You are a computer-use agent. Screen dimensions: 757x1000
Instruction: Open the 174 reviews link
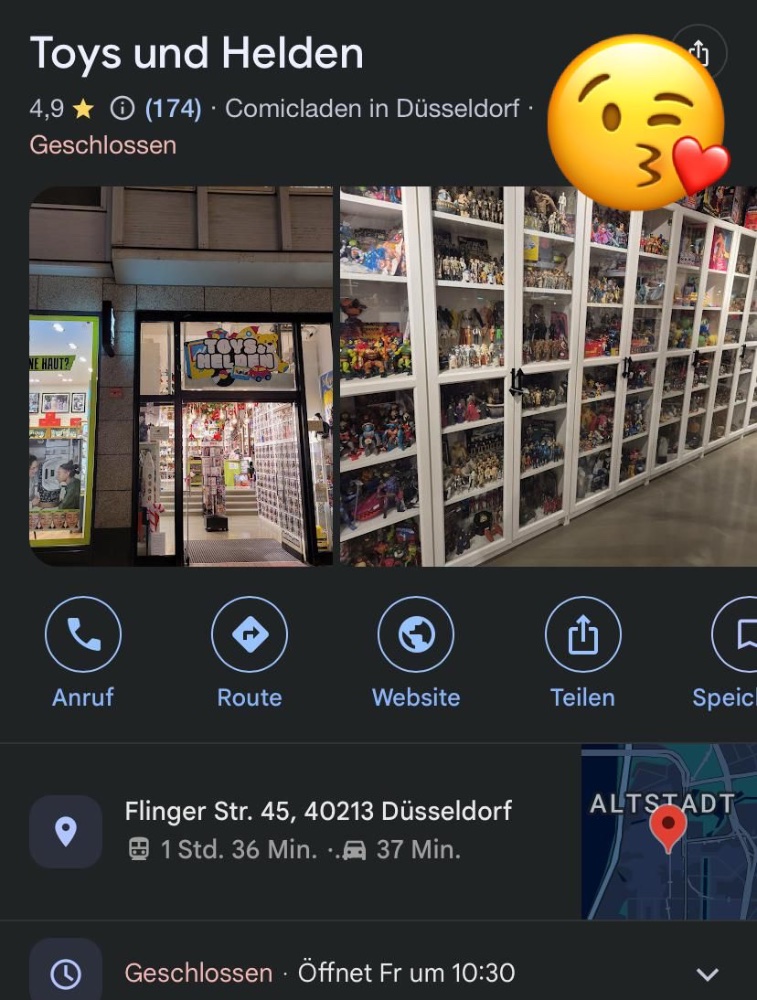(x=173, y=108)
